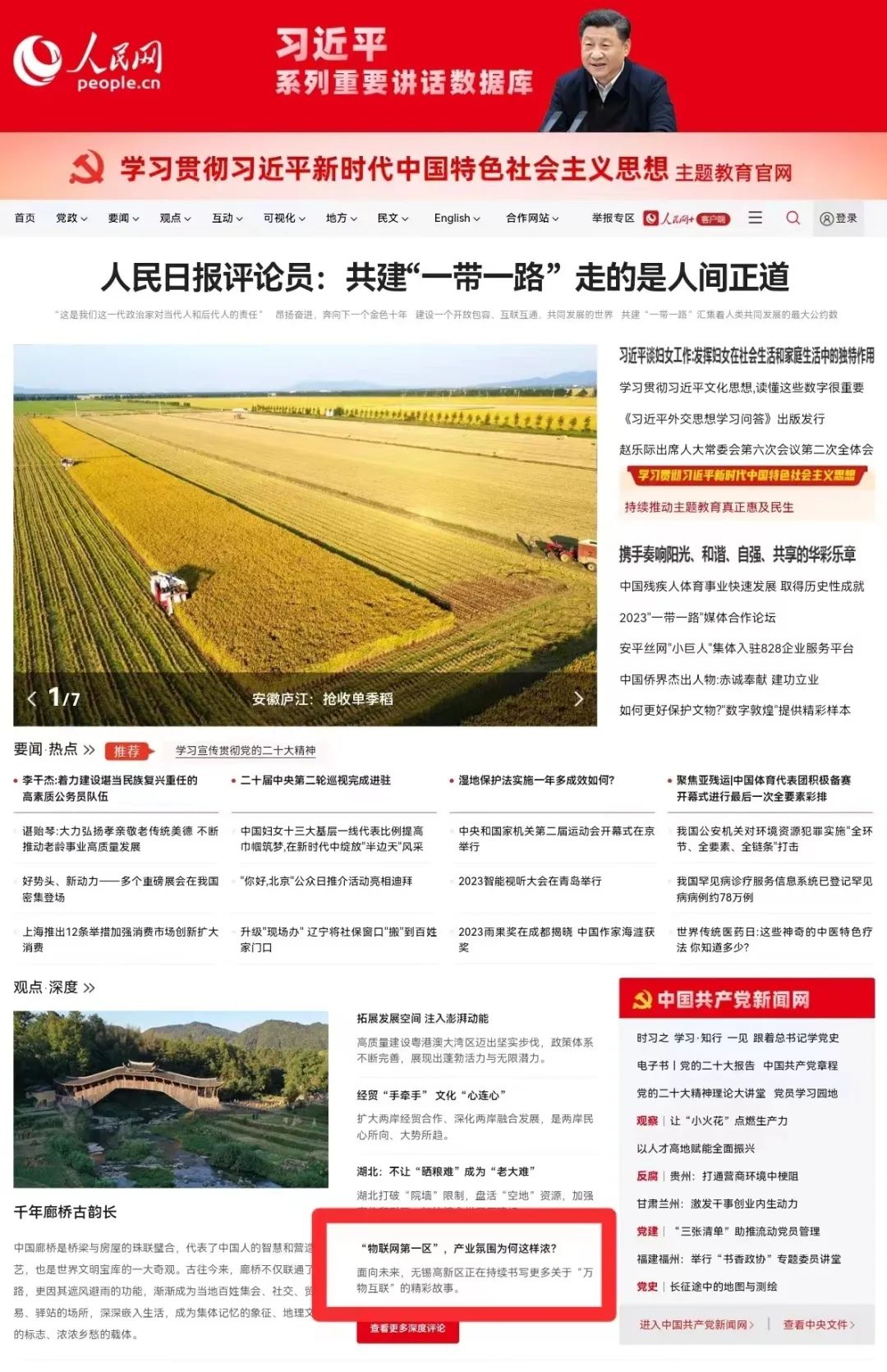Open the 一带一路 headline article

click(443, 278)
